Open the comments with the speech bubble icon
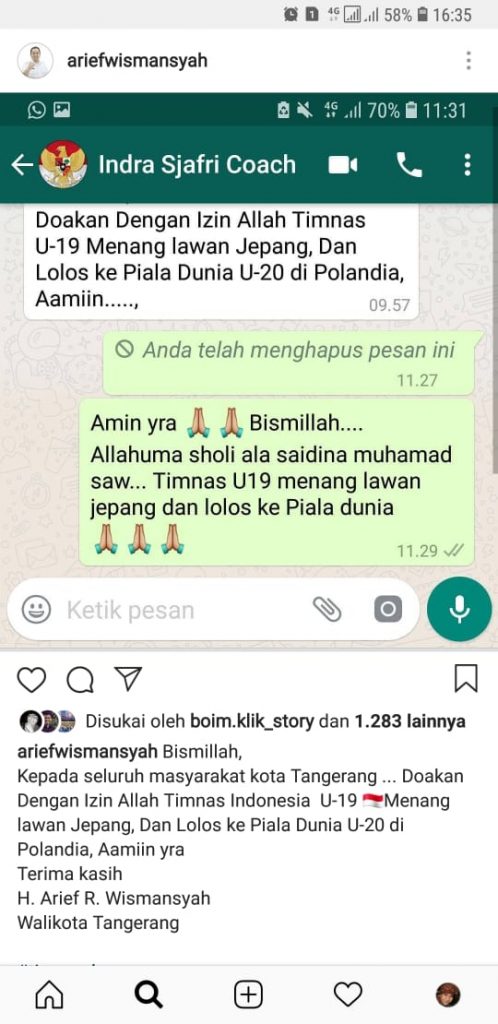Image resolution: width=498 pixels, height=1024 pixels. click(80, 679)
